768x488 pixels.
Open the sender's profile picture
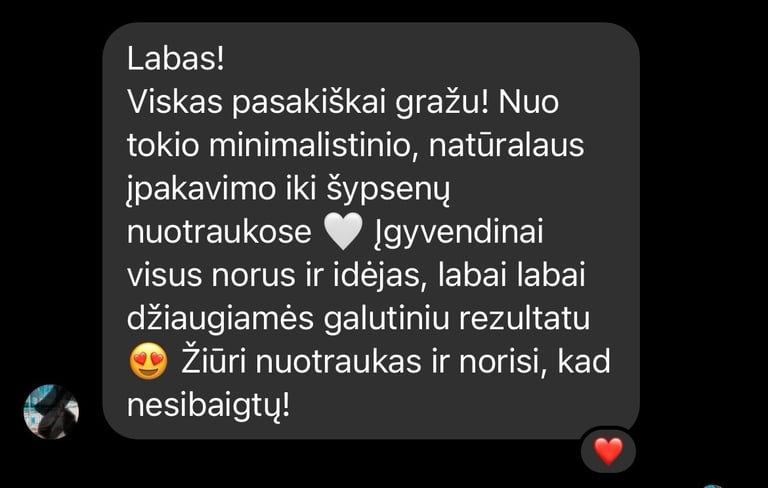(x=51, y=411)
